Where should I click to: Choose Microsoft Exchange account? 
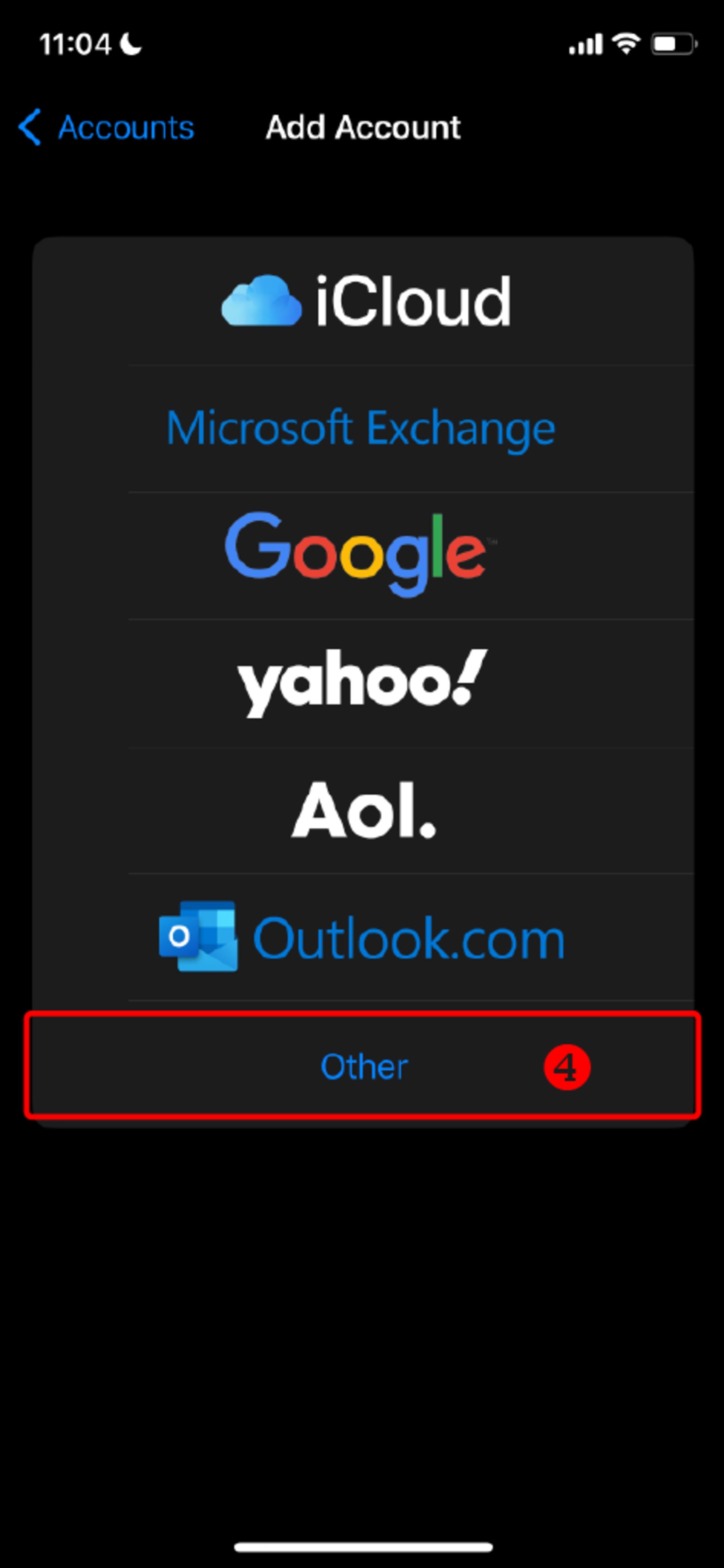click(x=363, y=428)
